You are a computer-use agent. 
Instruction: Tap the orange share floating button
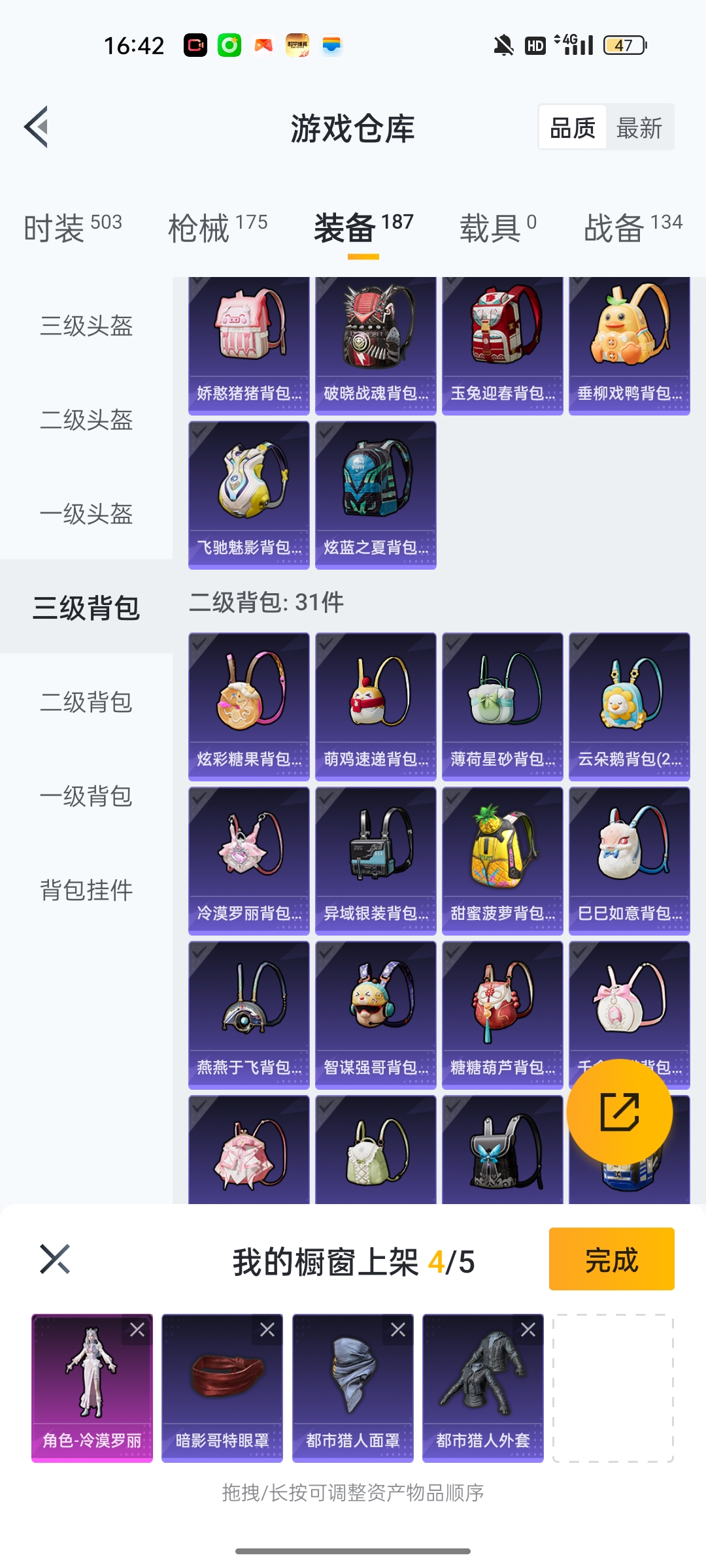point(619,1111)
